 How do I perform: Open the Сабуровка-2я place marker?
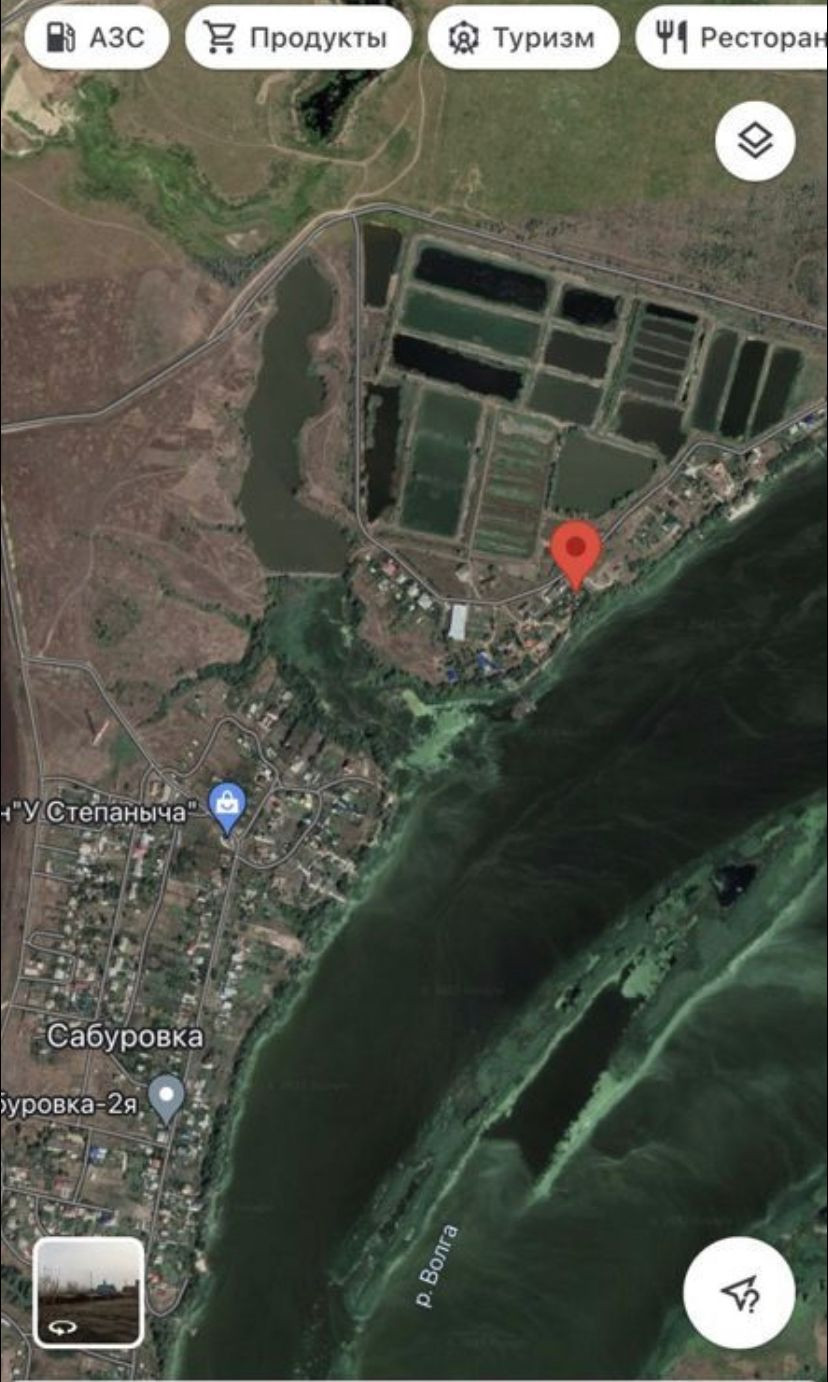[166, 1100]
